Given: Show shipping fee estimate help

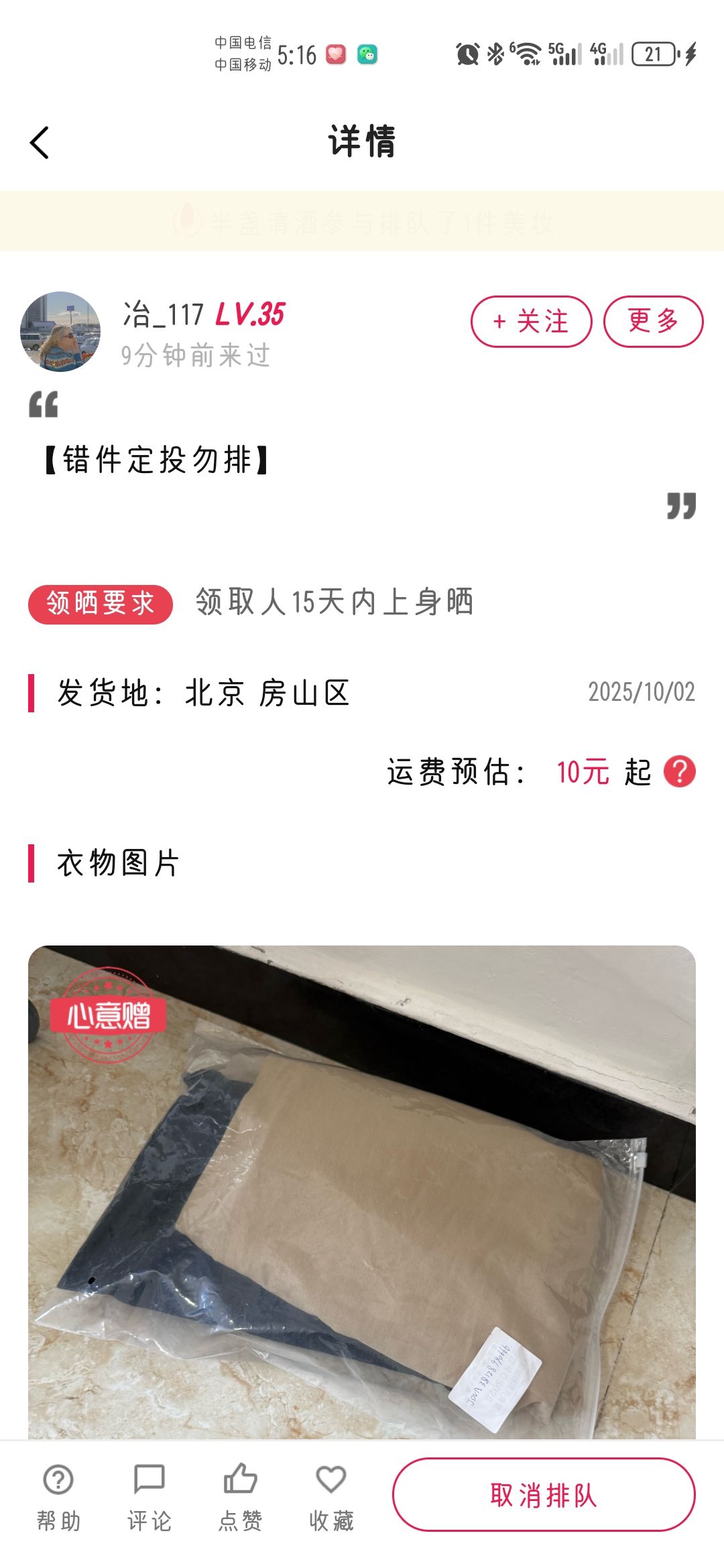Looking at the screenshot, I should [x=679, y=772].
